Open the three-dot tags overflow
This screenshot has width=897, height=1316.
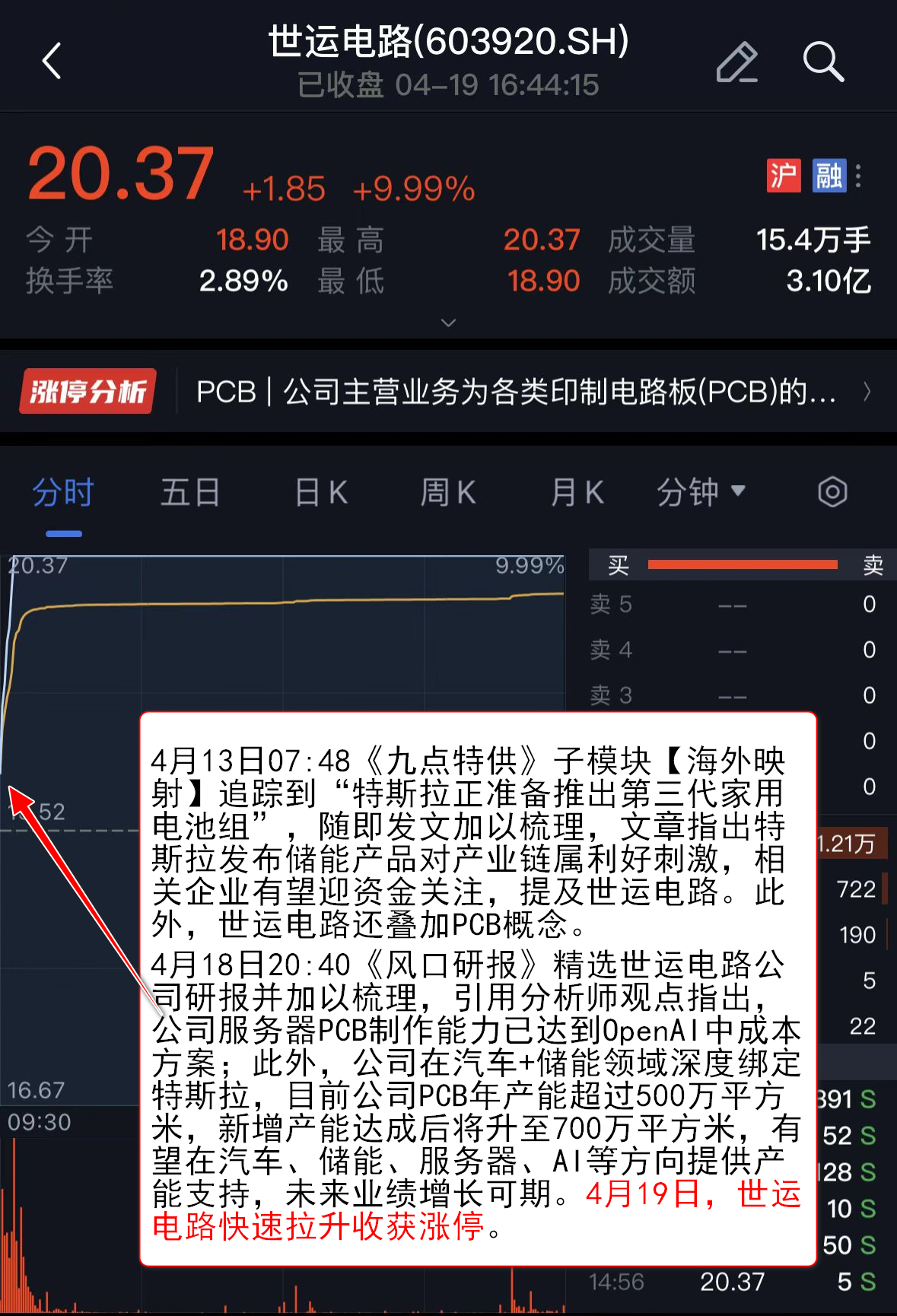pos(859,176)
